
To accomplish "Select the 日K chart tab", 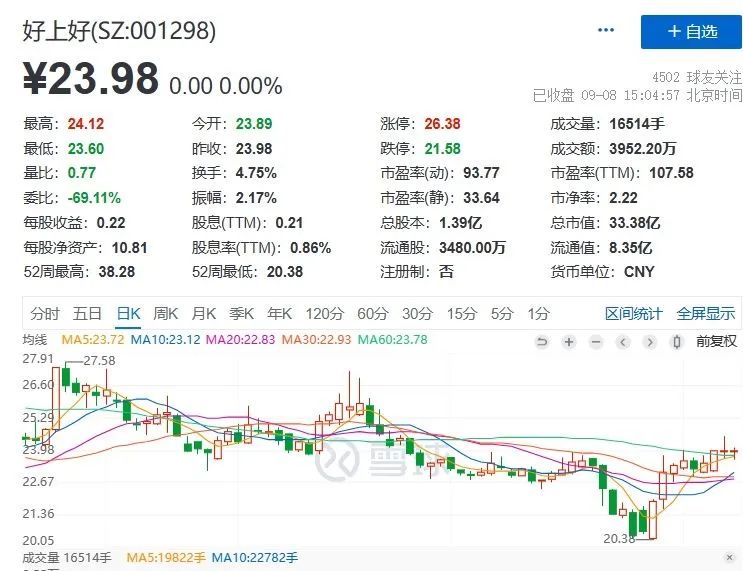I will coord(129,313).
